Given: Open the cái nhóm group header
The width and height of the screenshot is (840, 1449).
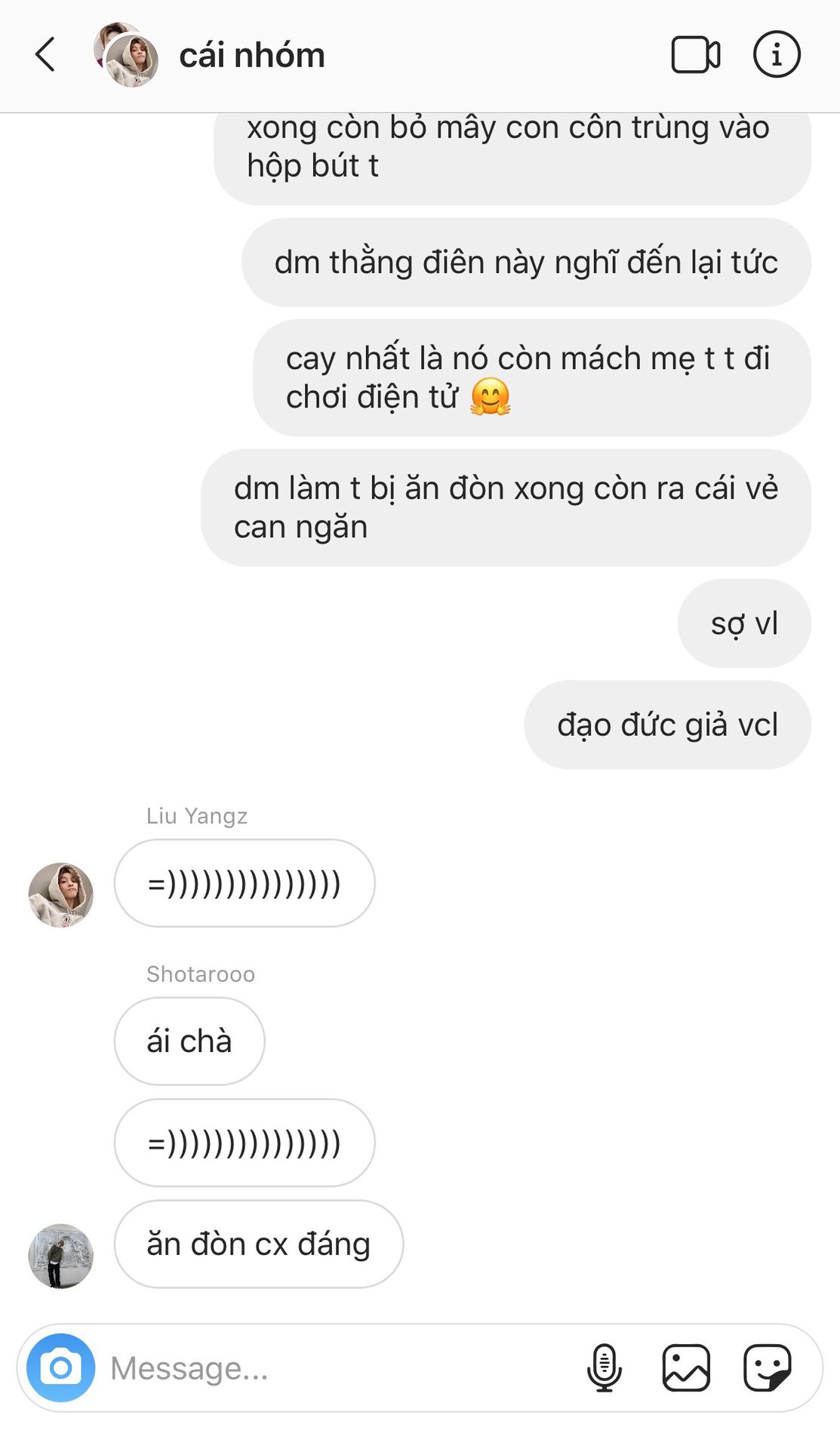Looking at the screenshot, I should pyautogui.click(x=251, y=55).
